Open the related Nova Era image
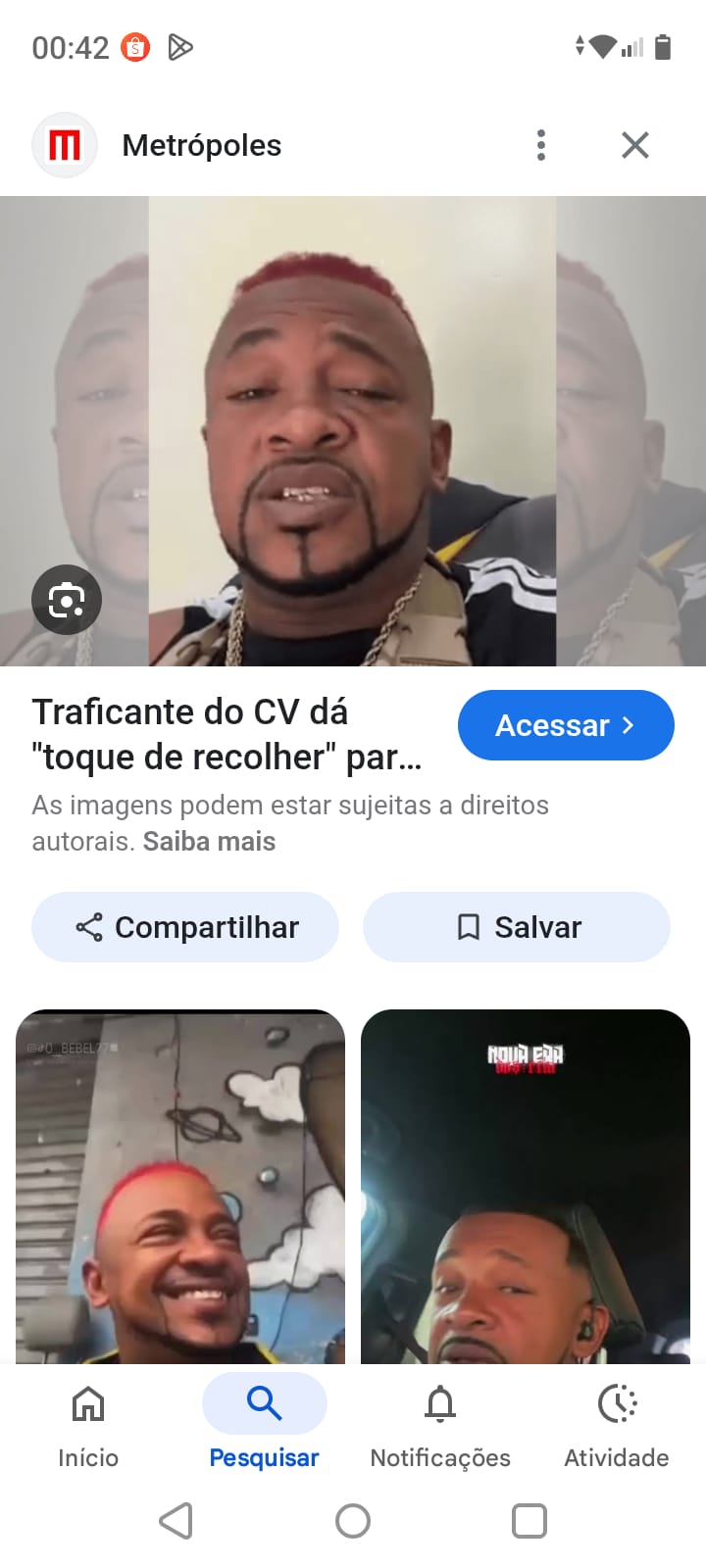This screenshot has width=706, height=1568. click(526, 1186)
